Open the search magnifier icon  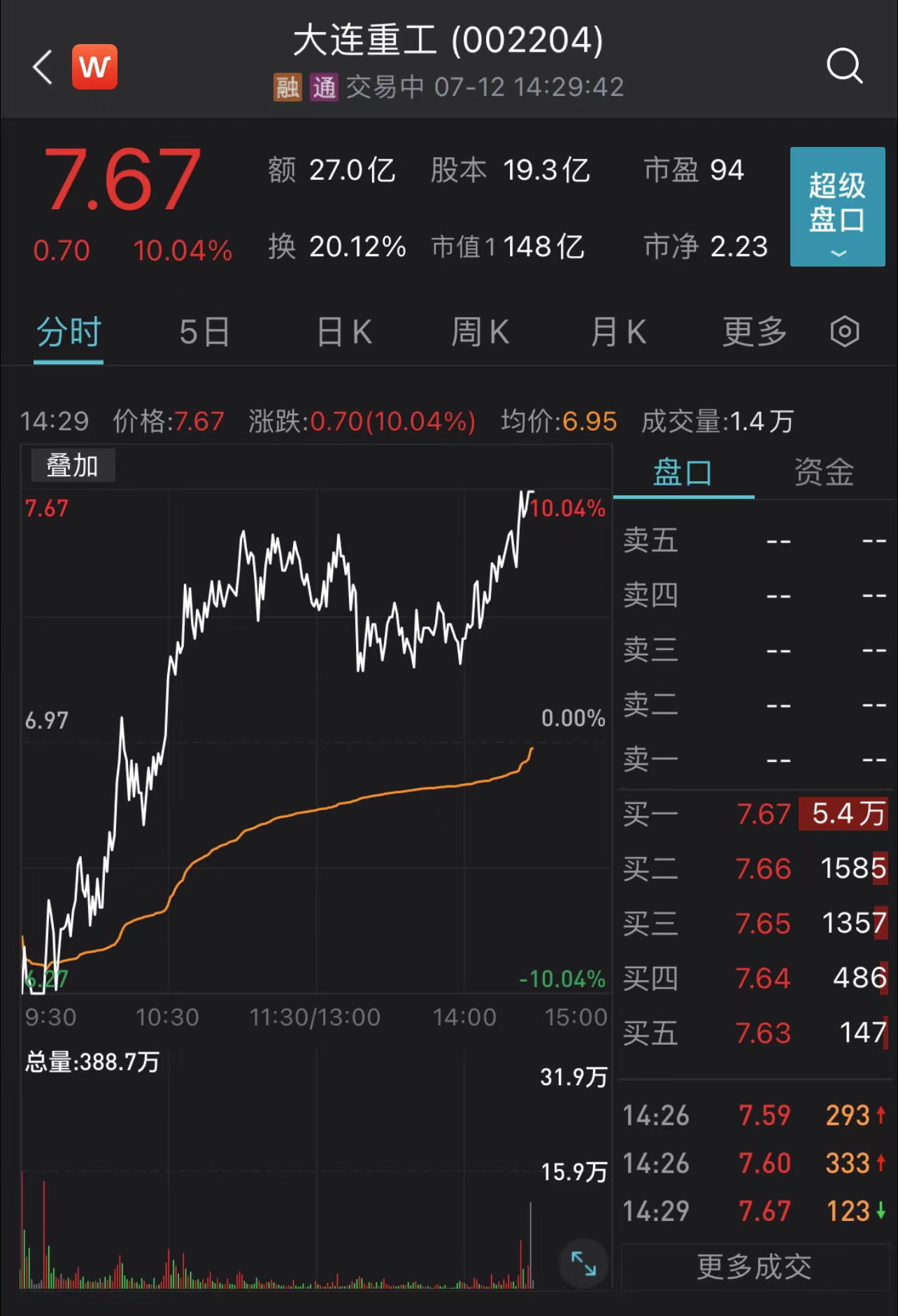844,66
